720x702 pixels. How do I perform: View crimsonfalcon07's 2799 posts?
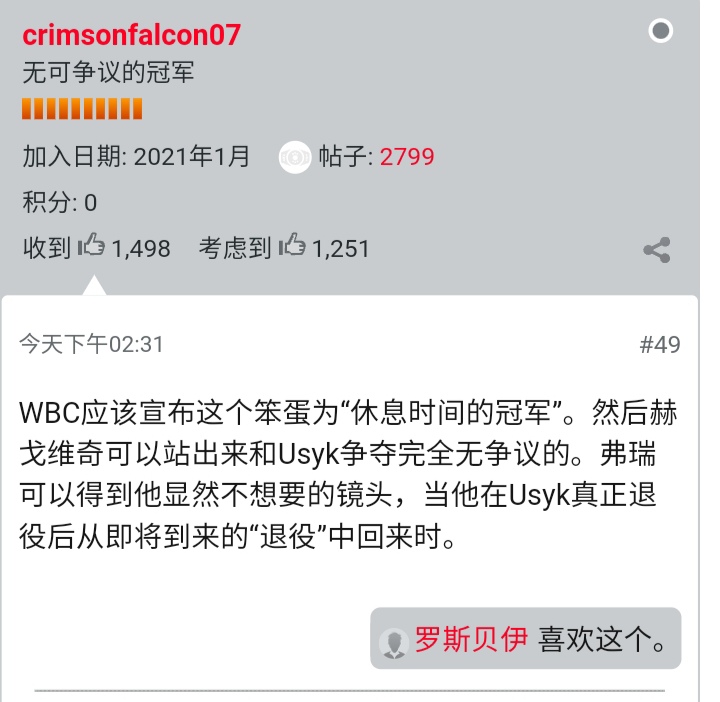pos(407,157)
